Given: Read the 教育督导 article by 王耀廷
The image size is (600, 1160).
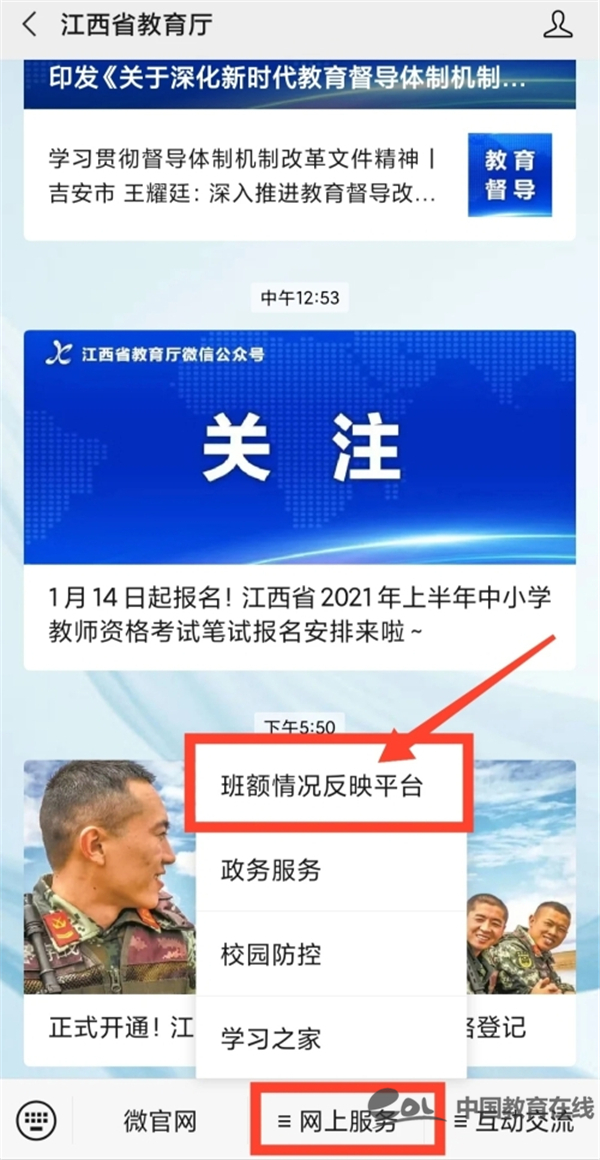Looking at the screenshot, I should click(245, 176).
